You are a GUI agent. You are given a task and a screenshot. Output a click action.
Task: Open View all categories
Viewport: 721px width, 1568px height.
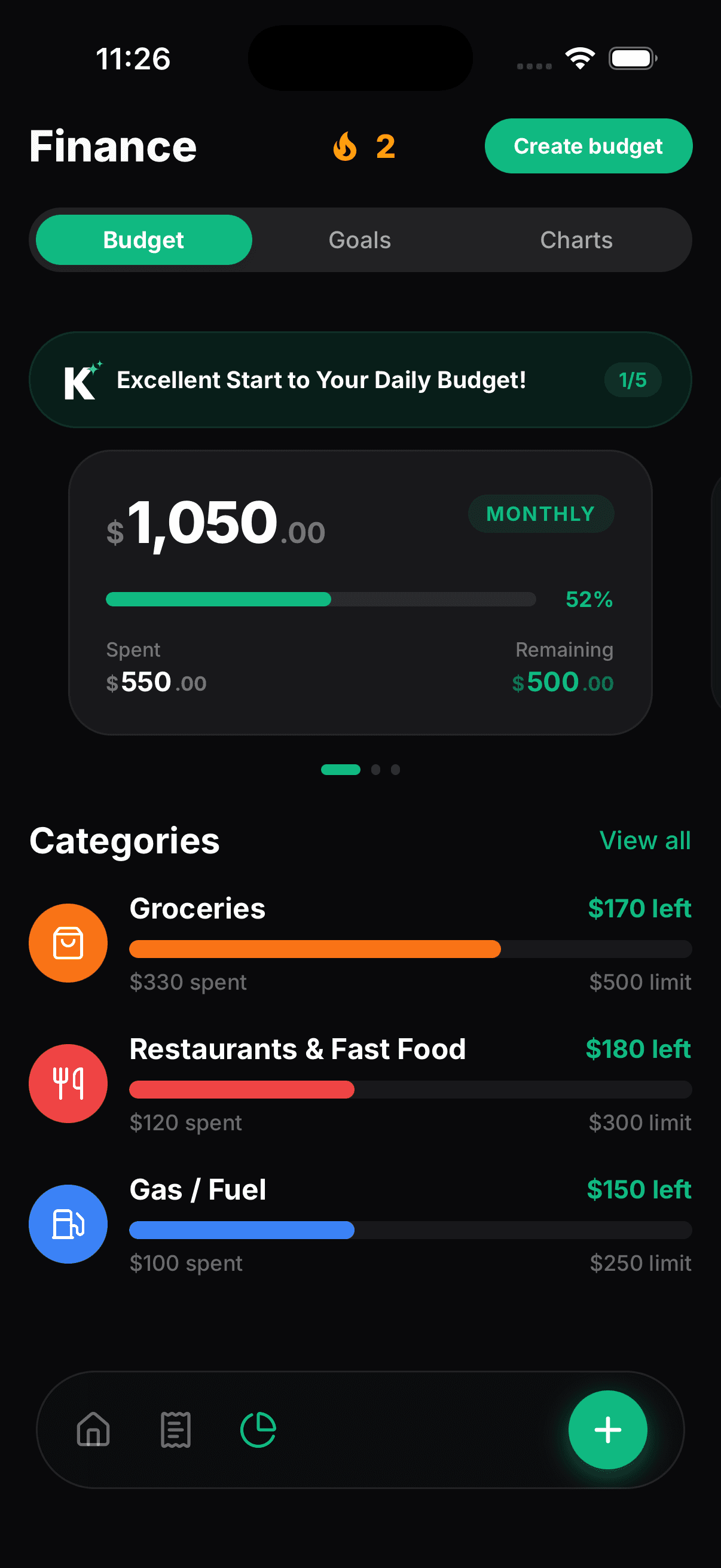point(645,840)
